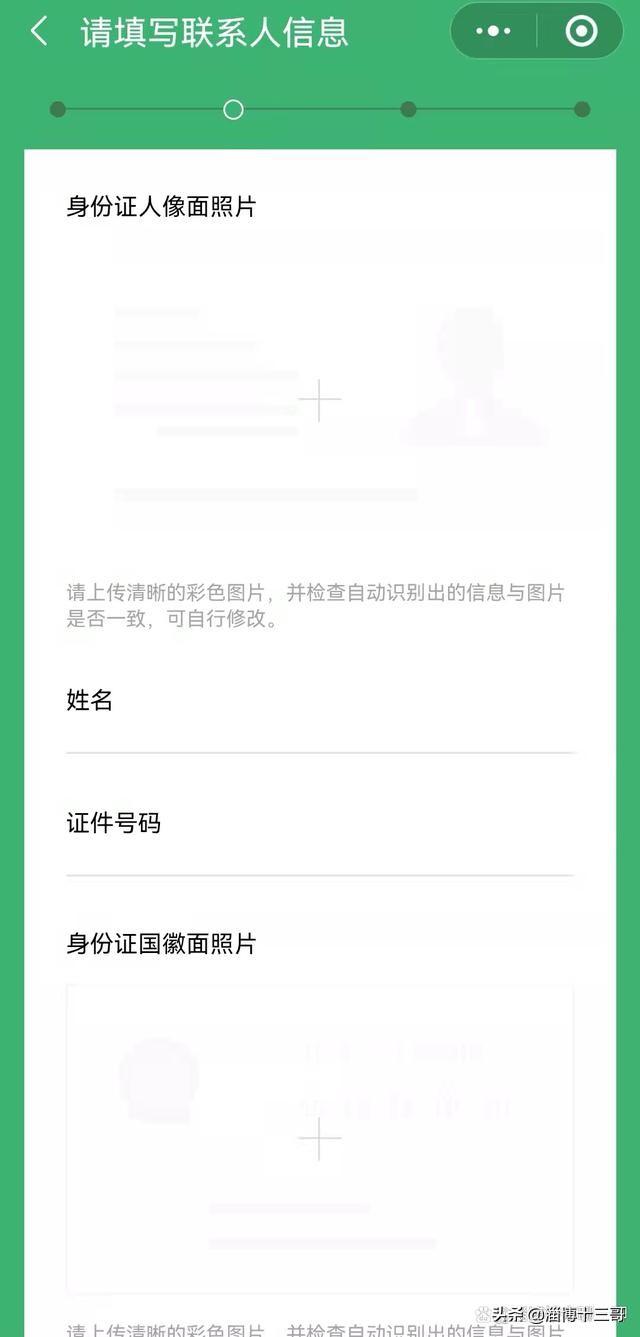Close the mini program with the circle icon
The height and width of the screenshot is (1337, 640).
click(x=581, y=31)
